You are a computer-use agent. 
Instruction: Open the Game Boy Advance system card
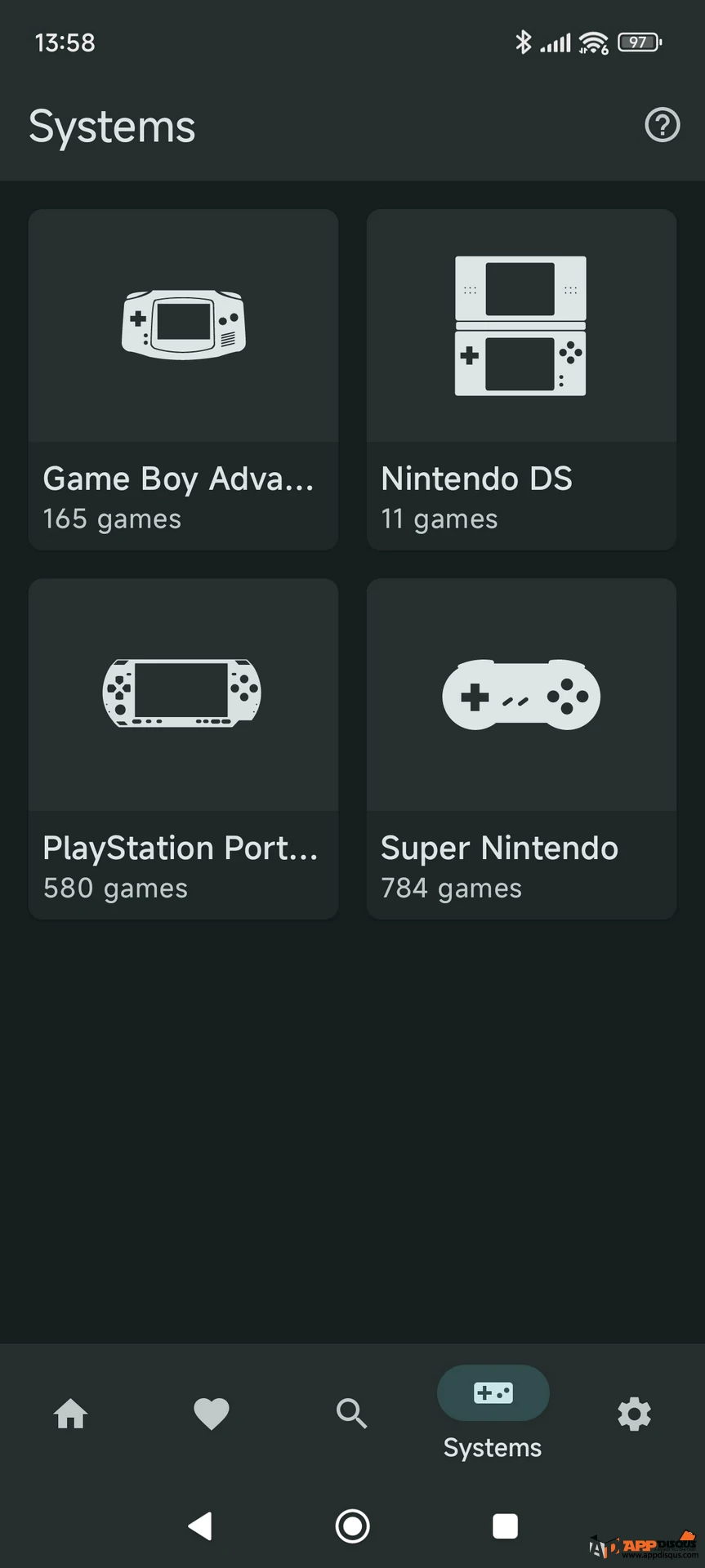(x=183, y=379)
